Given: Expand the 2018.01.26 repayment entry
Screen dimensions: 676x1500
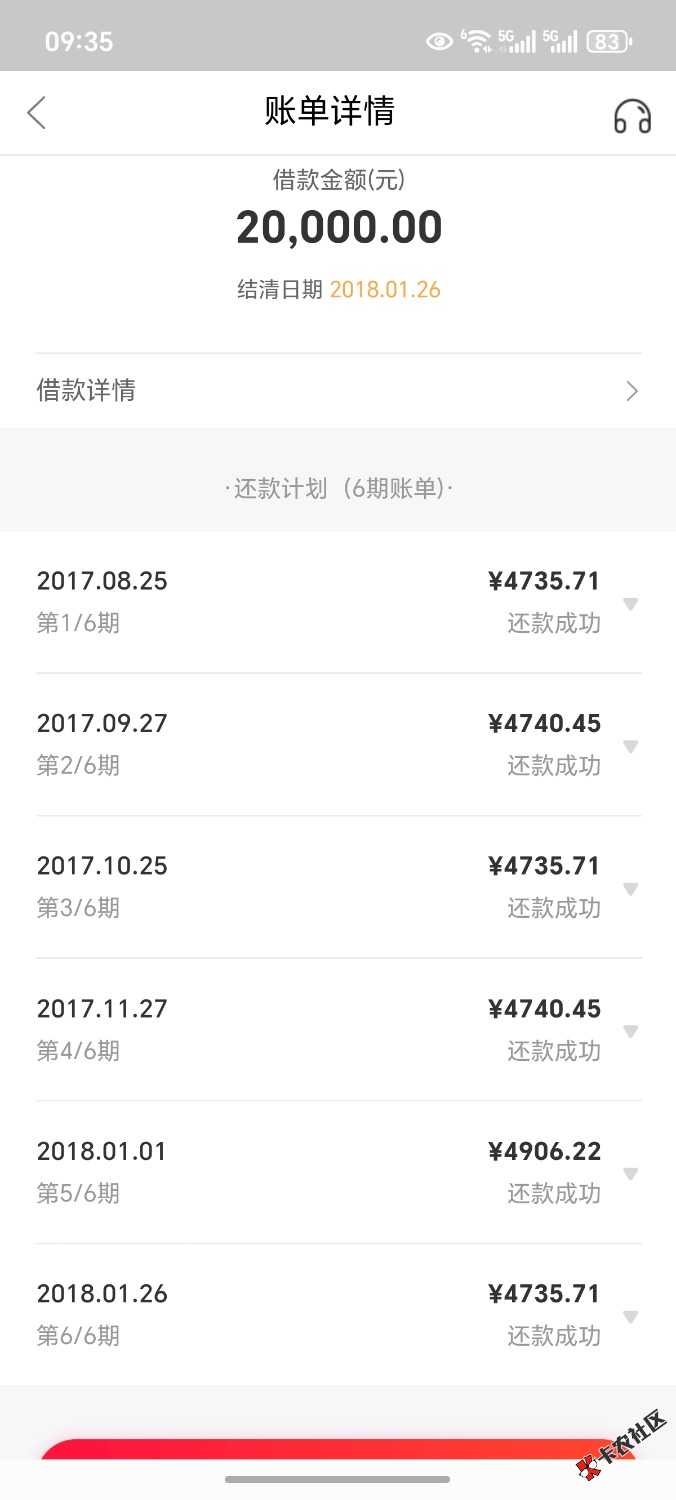Looking at the screenshot, I should [630, 1316].
